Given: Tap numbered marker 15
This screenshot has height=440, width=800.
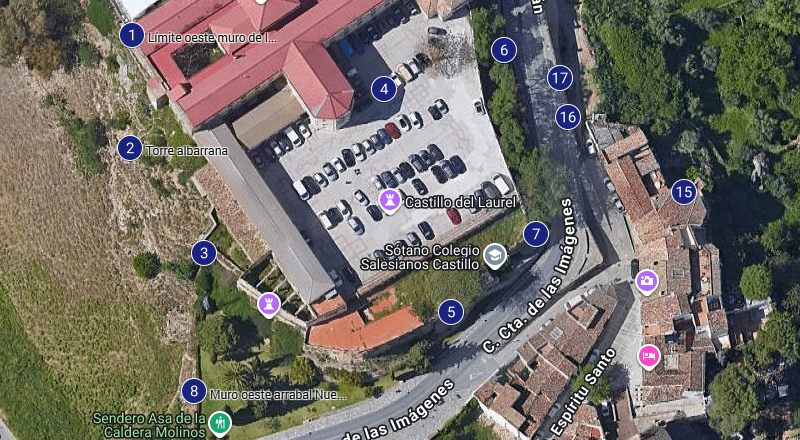Looking at the screenshot, I should pos(683,190).
